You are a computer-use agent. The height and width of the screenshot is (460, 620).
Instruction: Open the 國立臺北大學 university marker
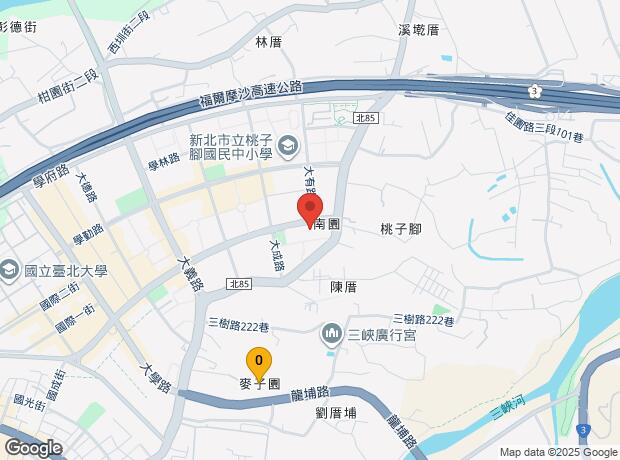9,270
